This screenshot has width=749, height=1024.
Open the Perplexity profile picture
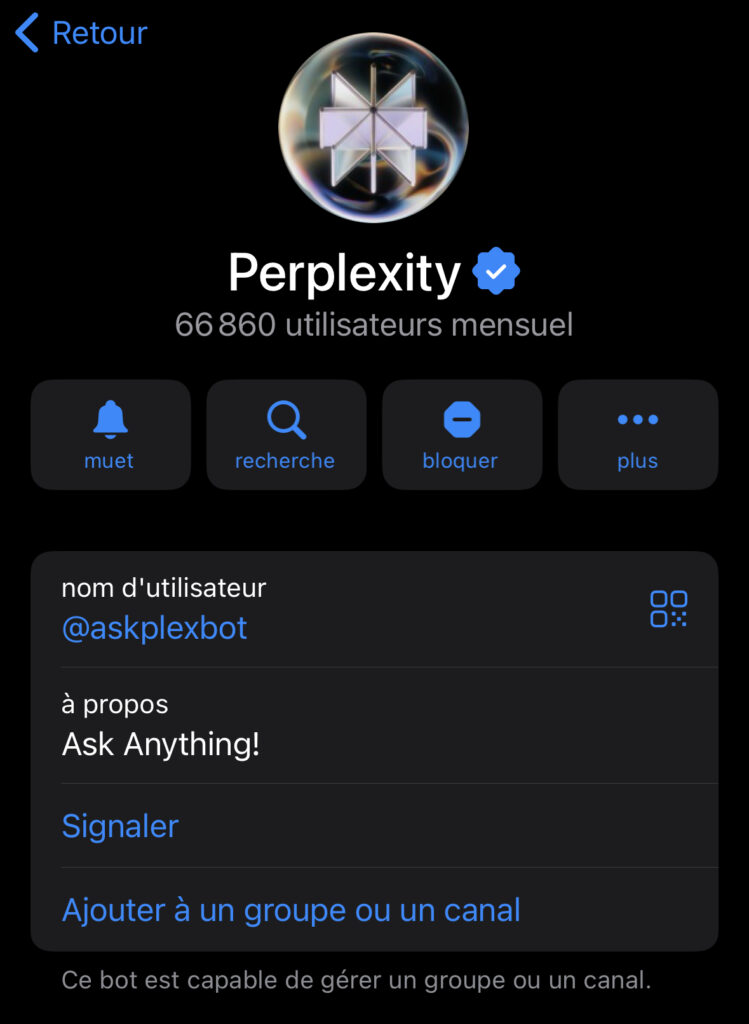tap(374, 127)
